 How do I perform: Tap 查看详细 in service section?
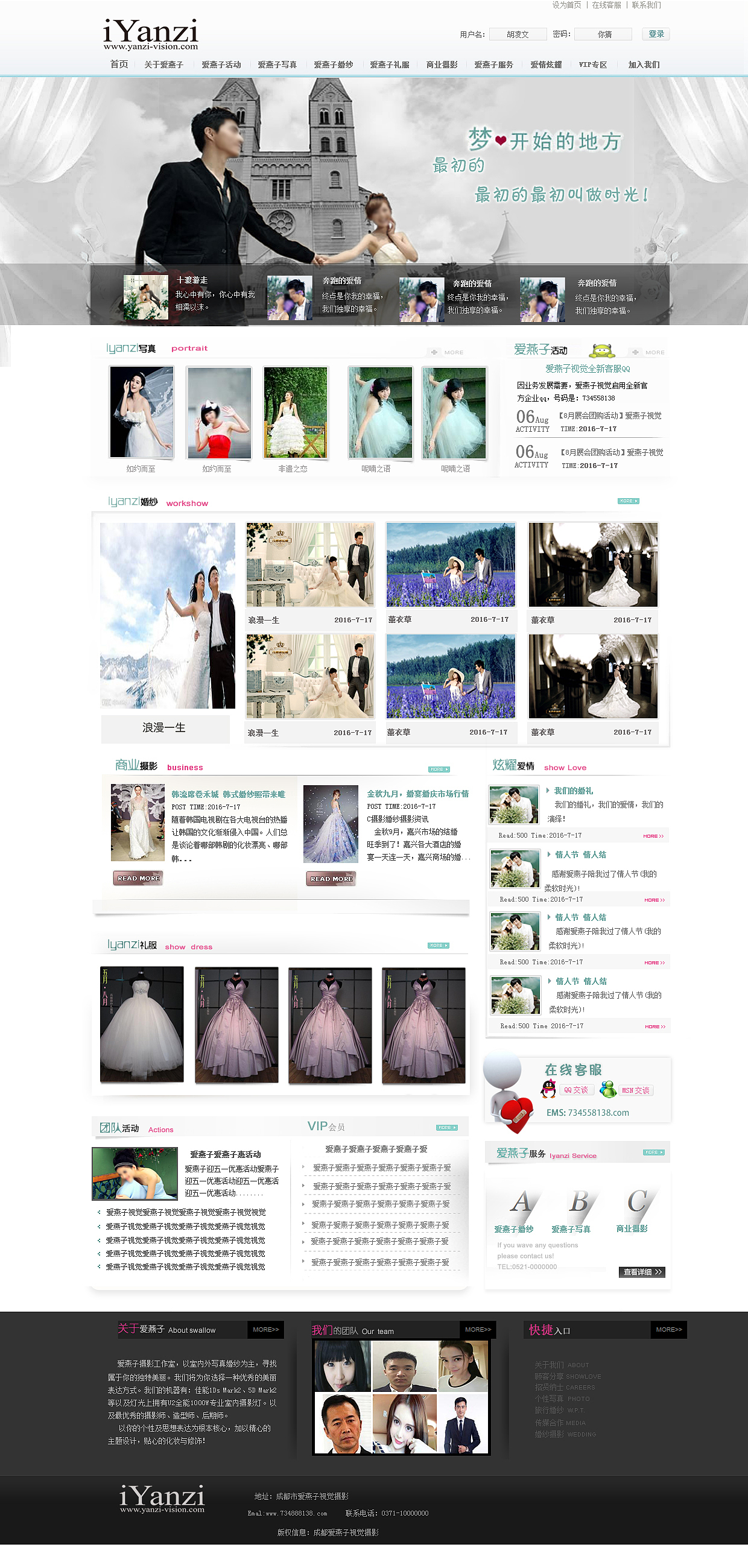click(641, 1272)
